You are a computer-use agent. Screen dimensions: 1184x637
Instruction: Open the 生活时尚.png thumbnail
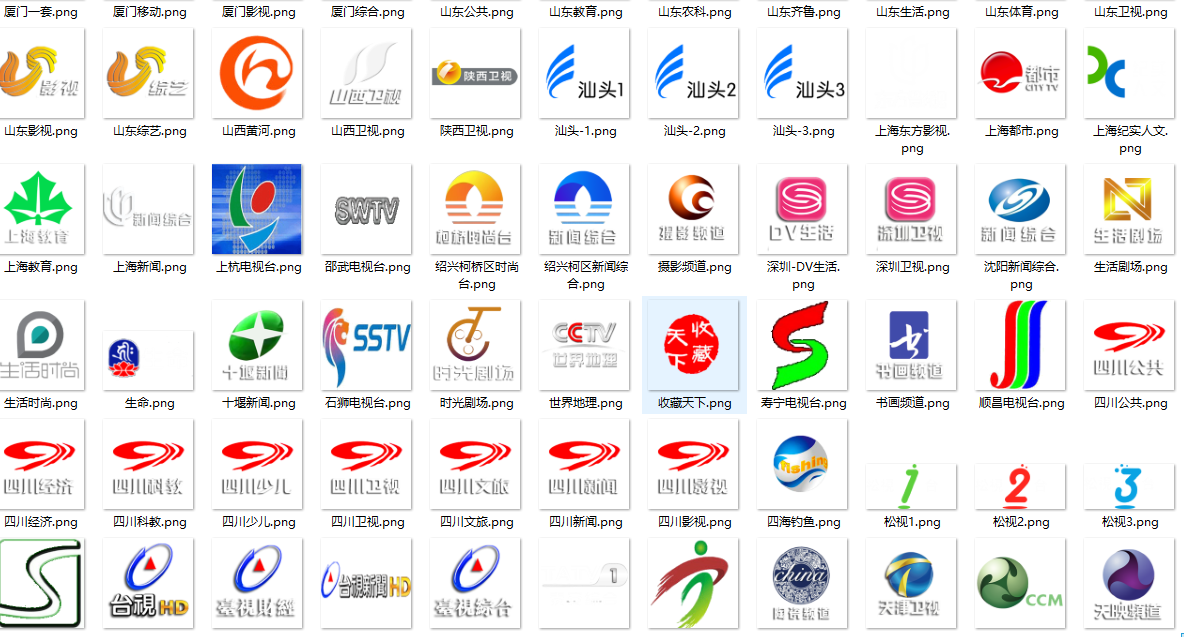[x=40, y=346]
